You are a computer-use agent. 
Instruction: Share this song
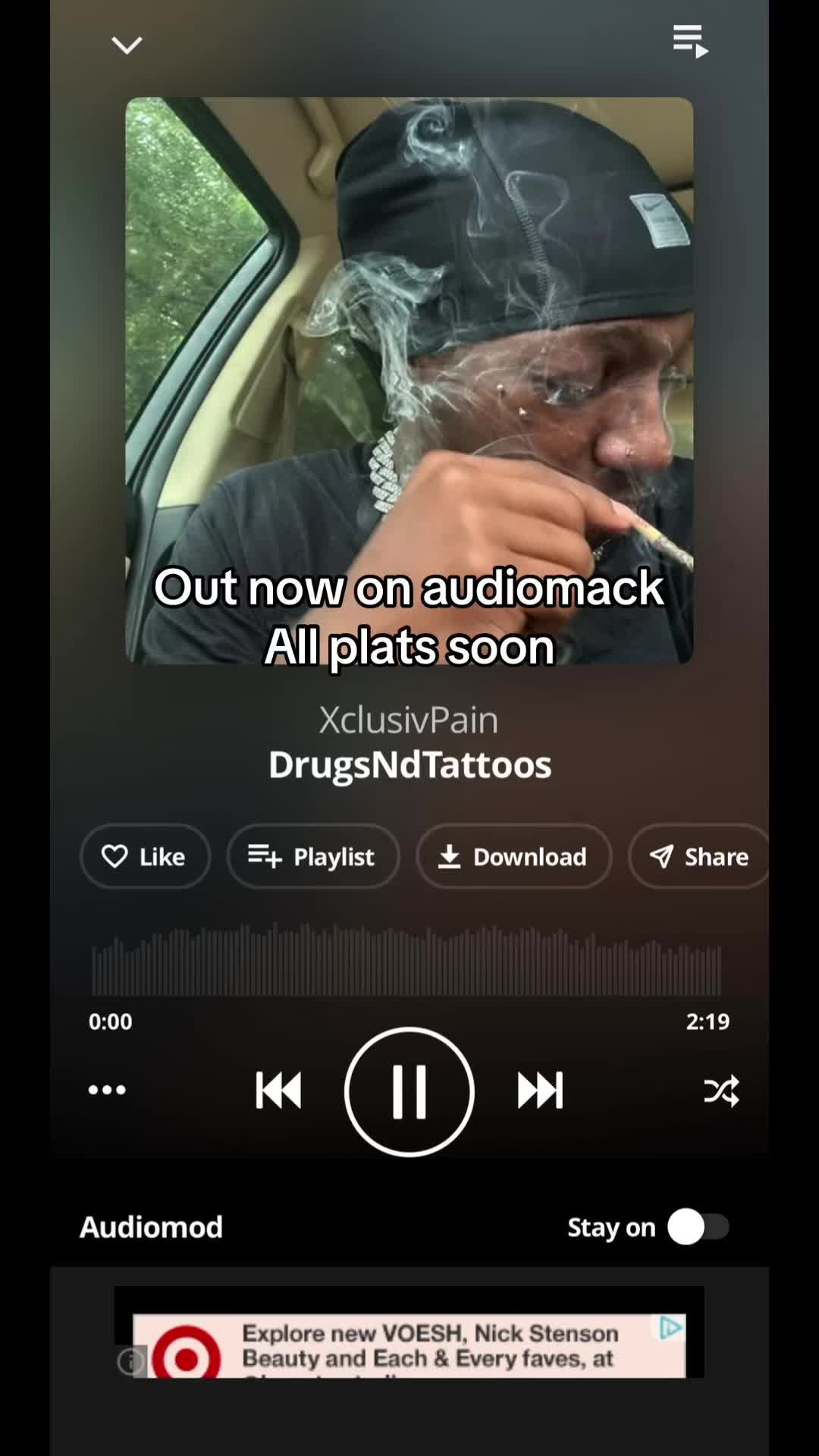coord(699,856)
